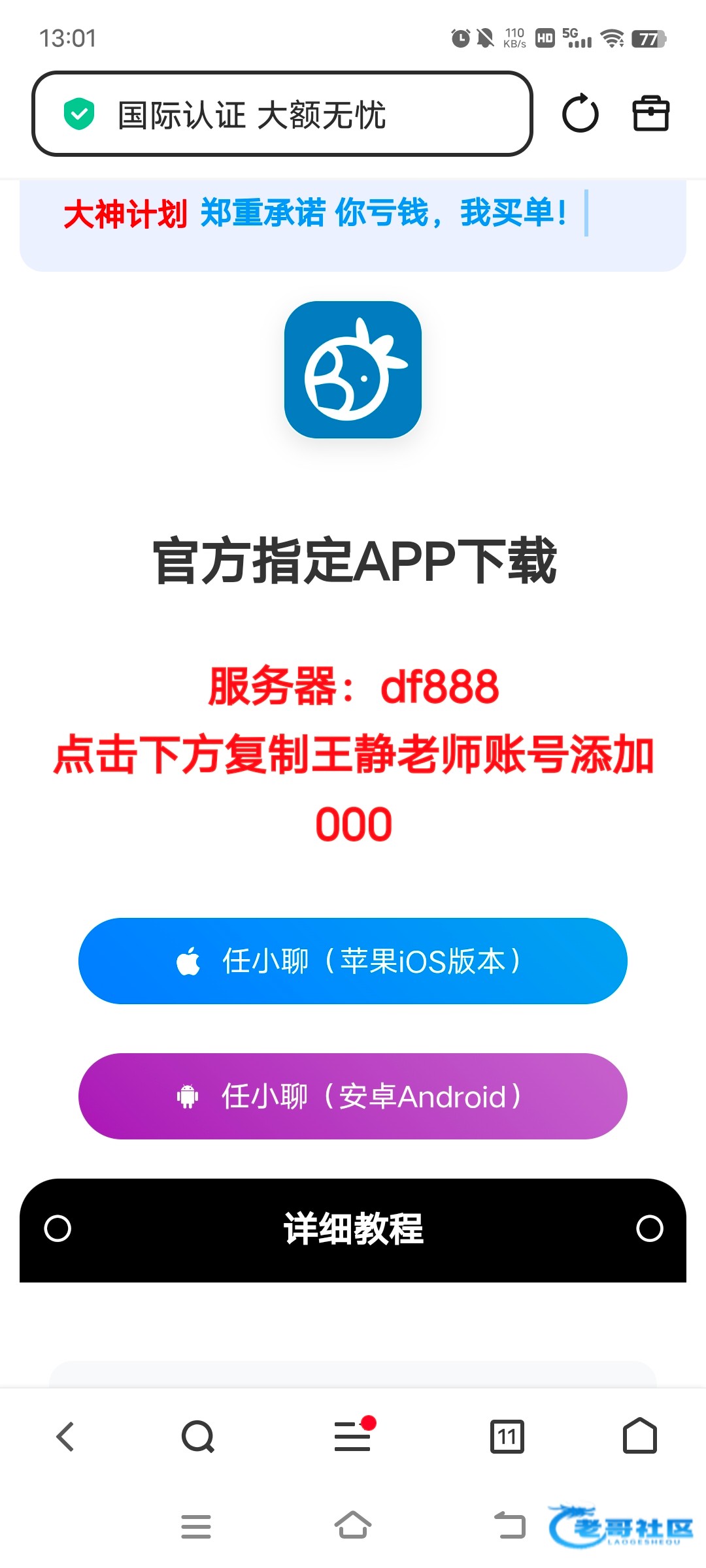Go back with the browser back arrow

pyautogui.click(x=65, y=1437)
